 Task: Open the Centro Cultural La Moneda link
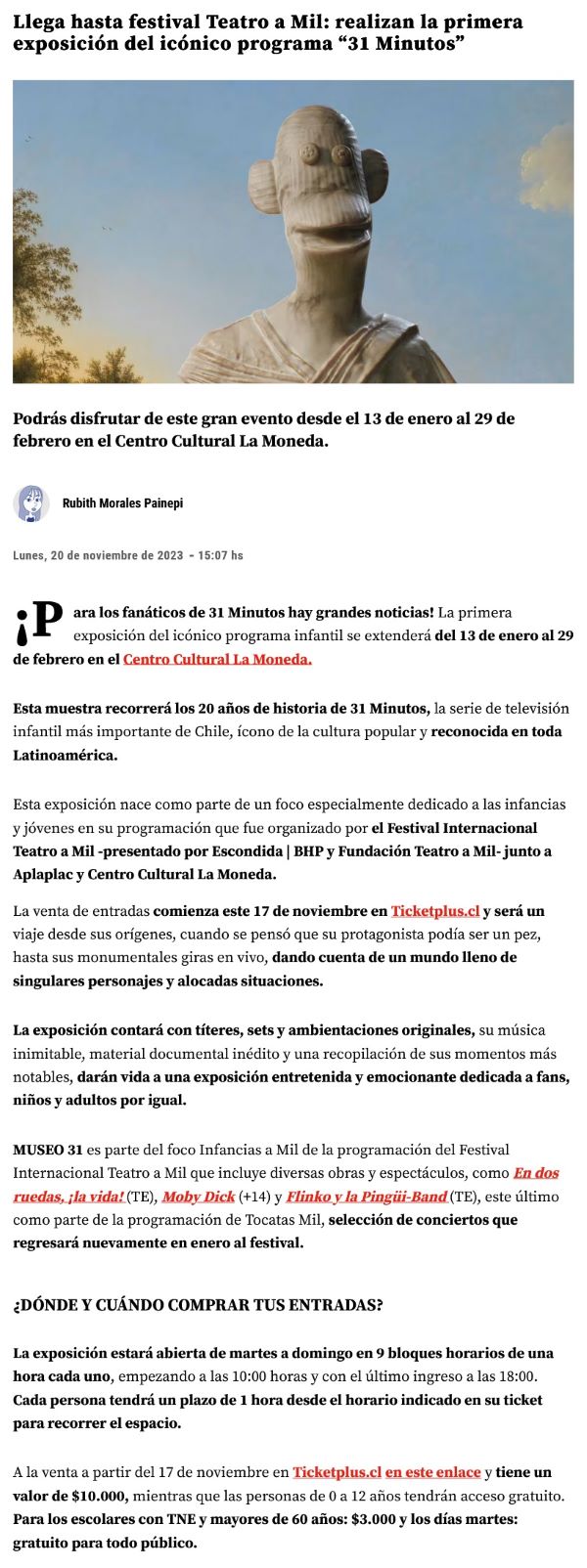coord(217,659)
